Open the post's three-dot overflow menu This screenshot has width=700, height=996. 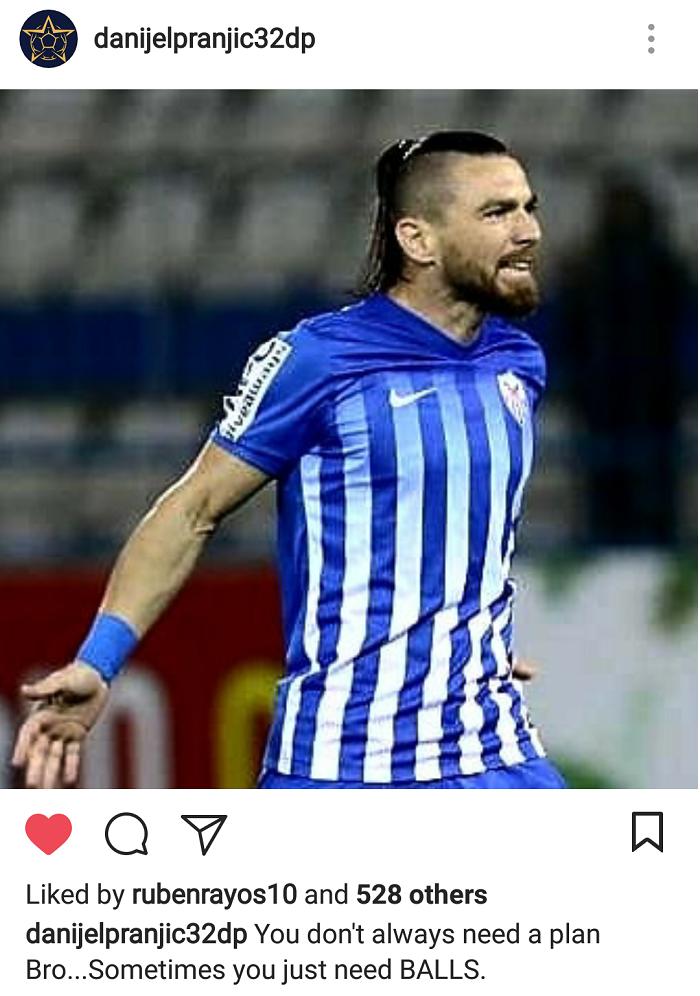coord(651,39)
